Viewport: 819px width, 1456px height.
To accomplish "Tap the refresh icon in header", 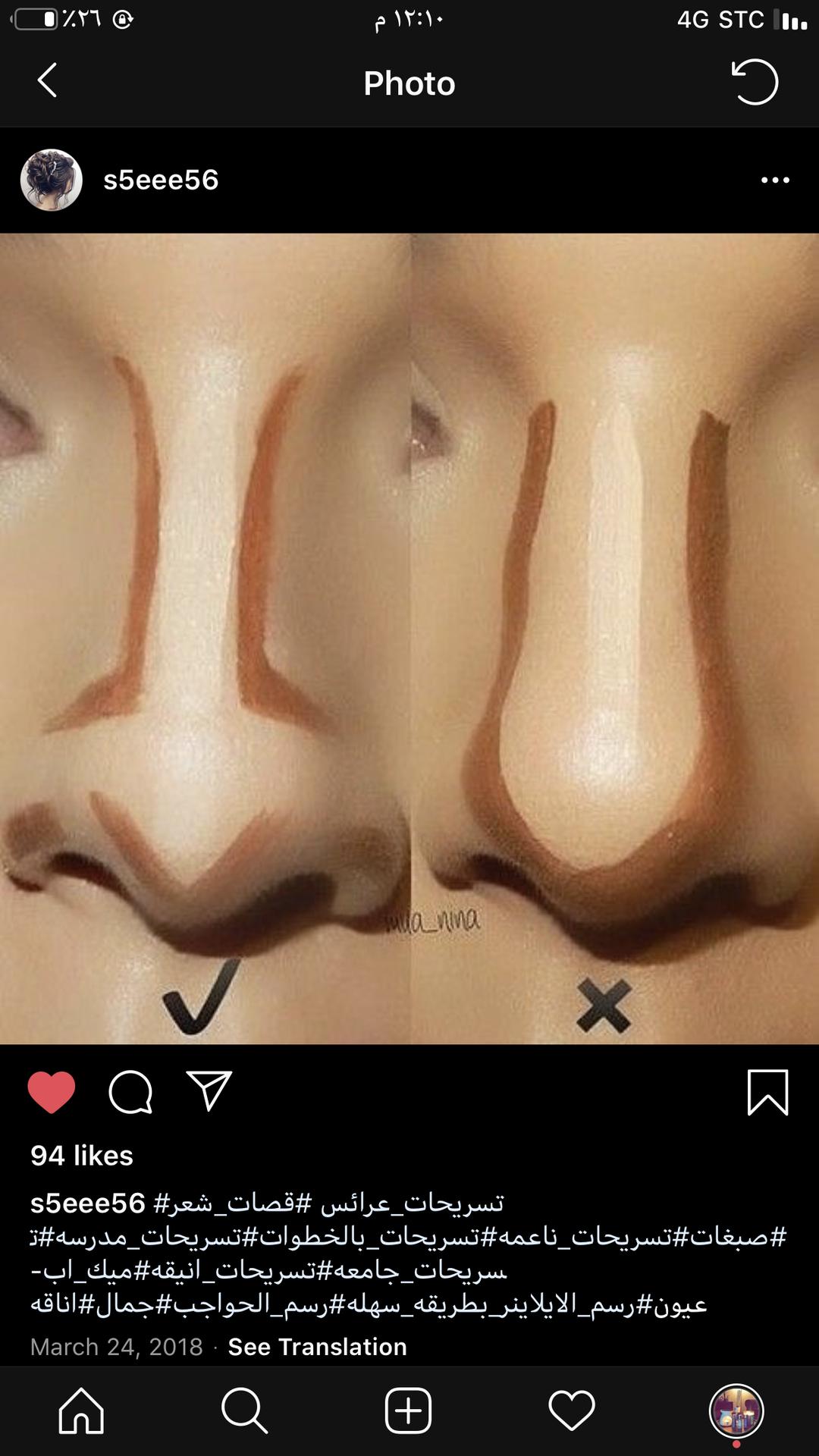I will [x=755, y=81].
